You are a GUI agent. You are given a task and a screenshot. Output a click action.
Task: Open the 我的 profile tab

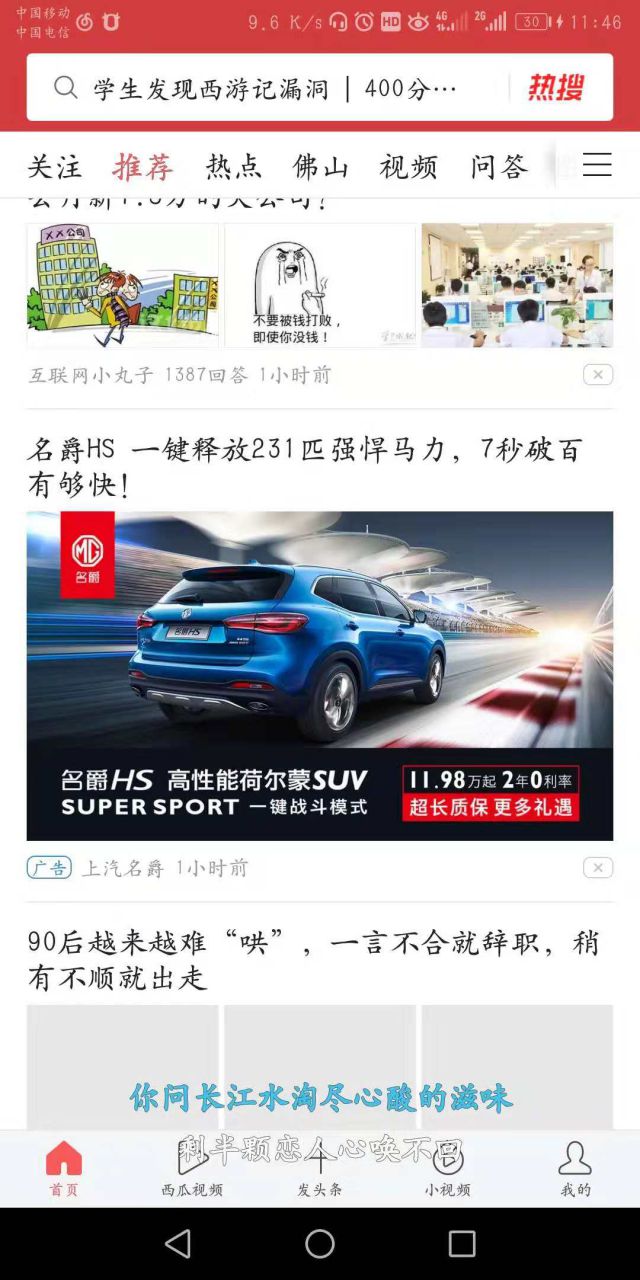tap(575, 1168)
